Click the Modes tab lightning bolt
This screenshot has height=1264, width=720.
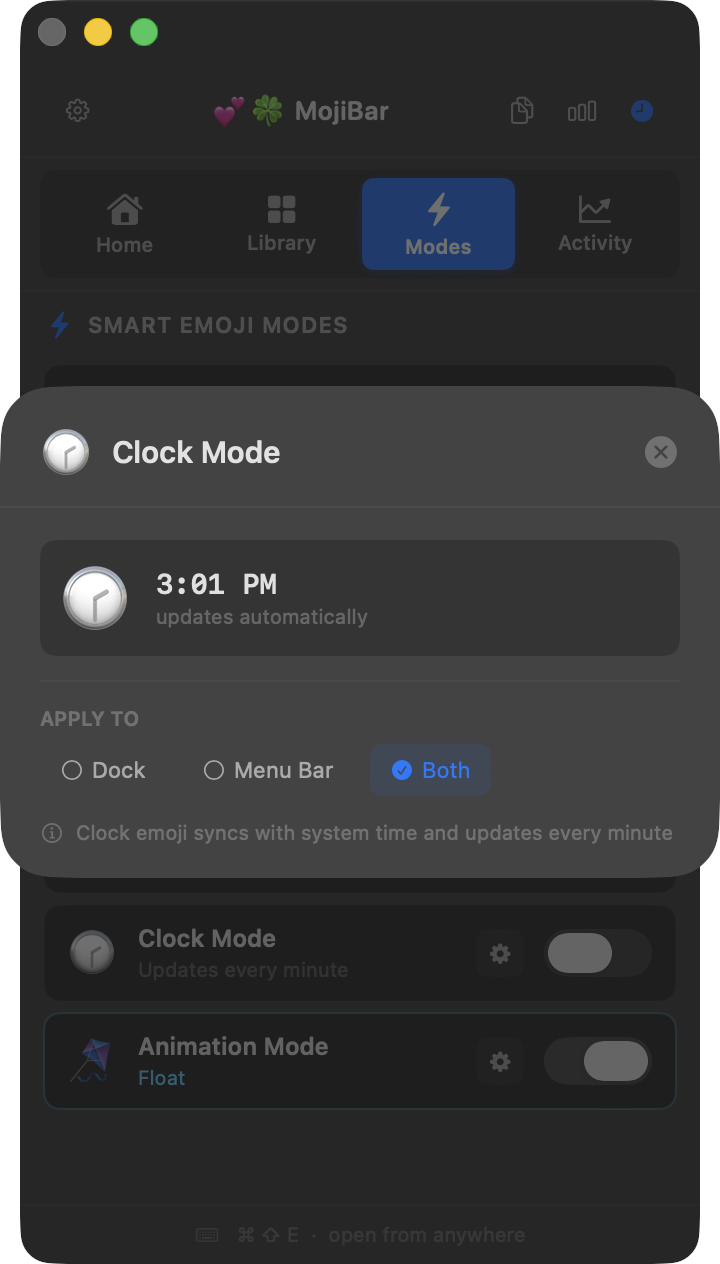(438, 209)
